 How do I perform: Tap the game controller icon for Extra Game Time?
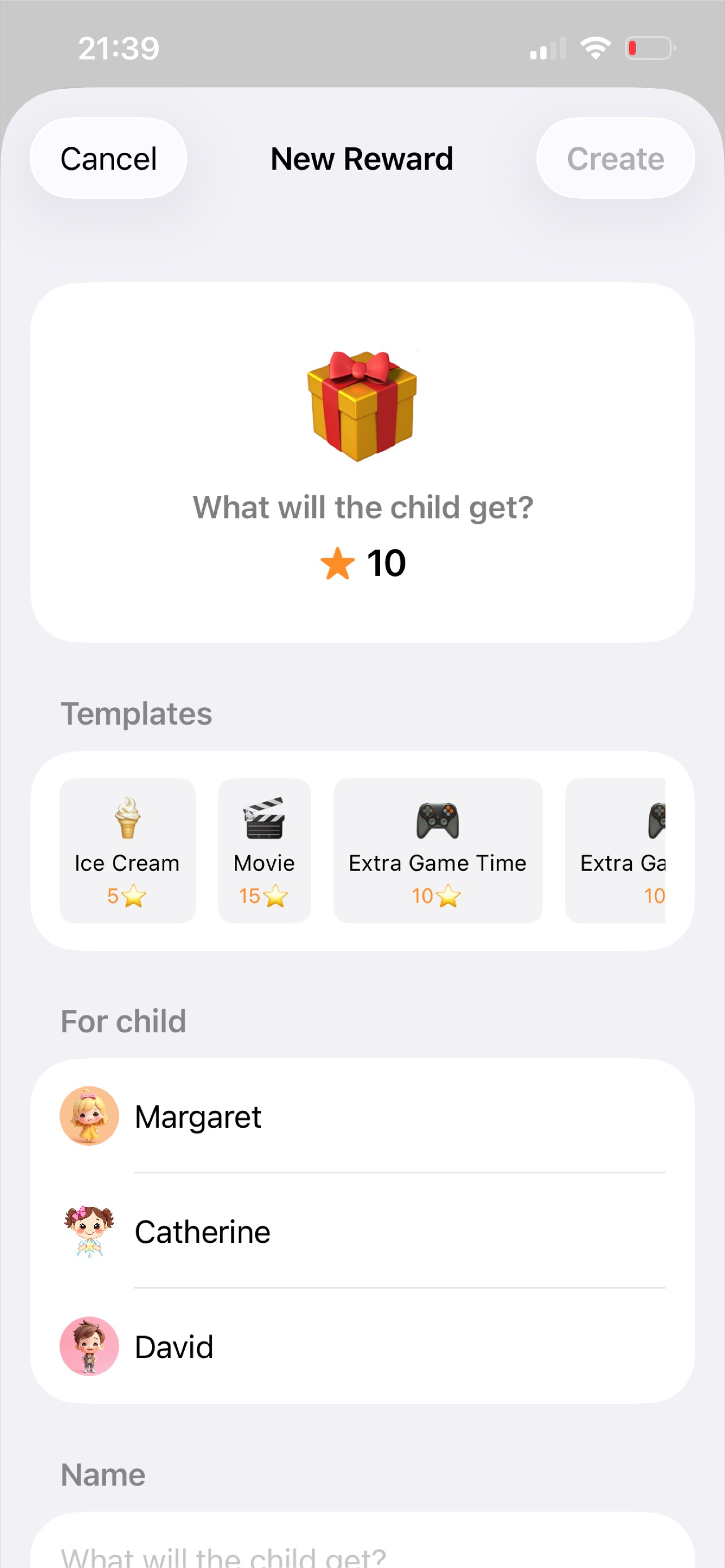(x=437, y=818)
